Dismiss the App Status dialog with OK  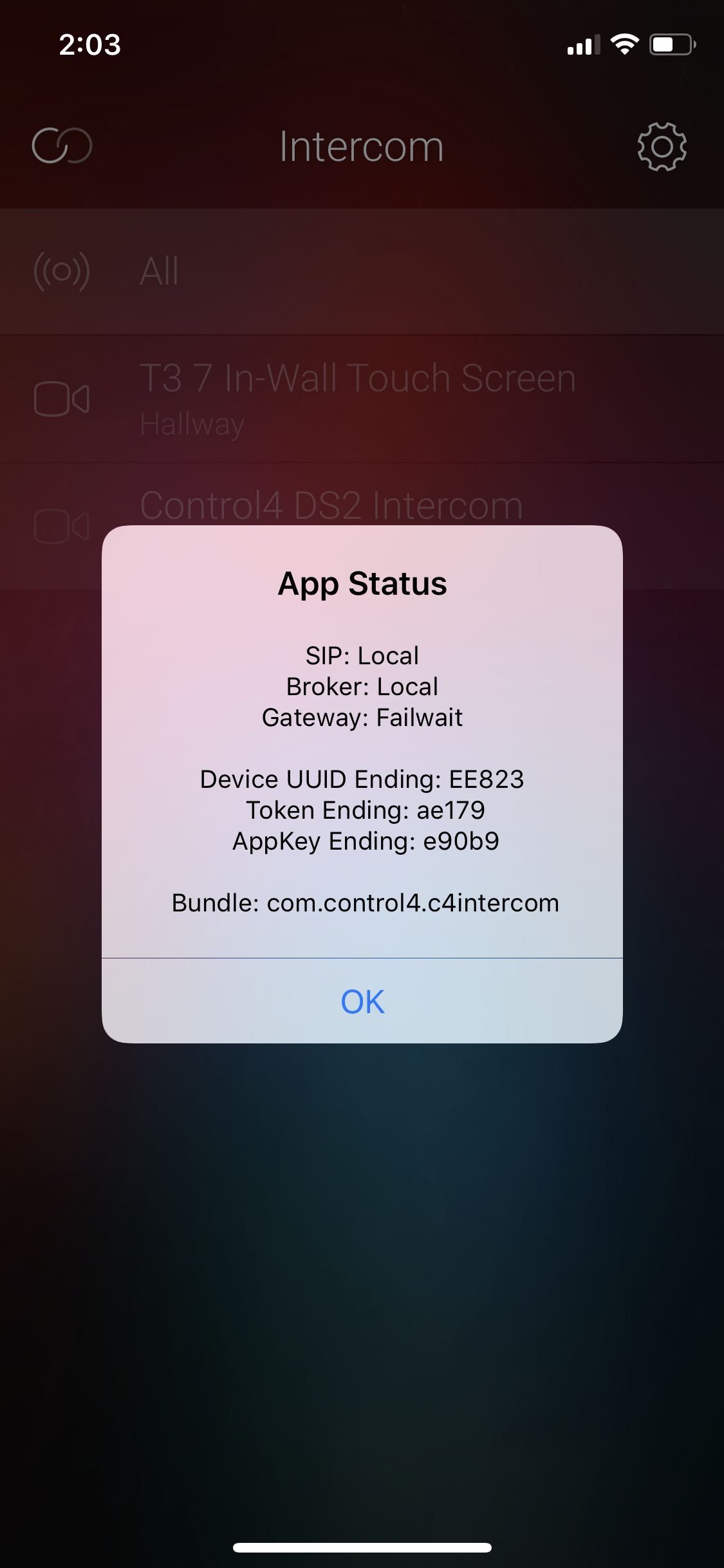click(x=362, y=1001)
